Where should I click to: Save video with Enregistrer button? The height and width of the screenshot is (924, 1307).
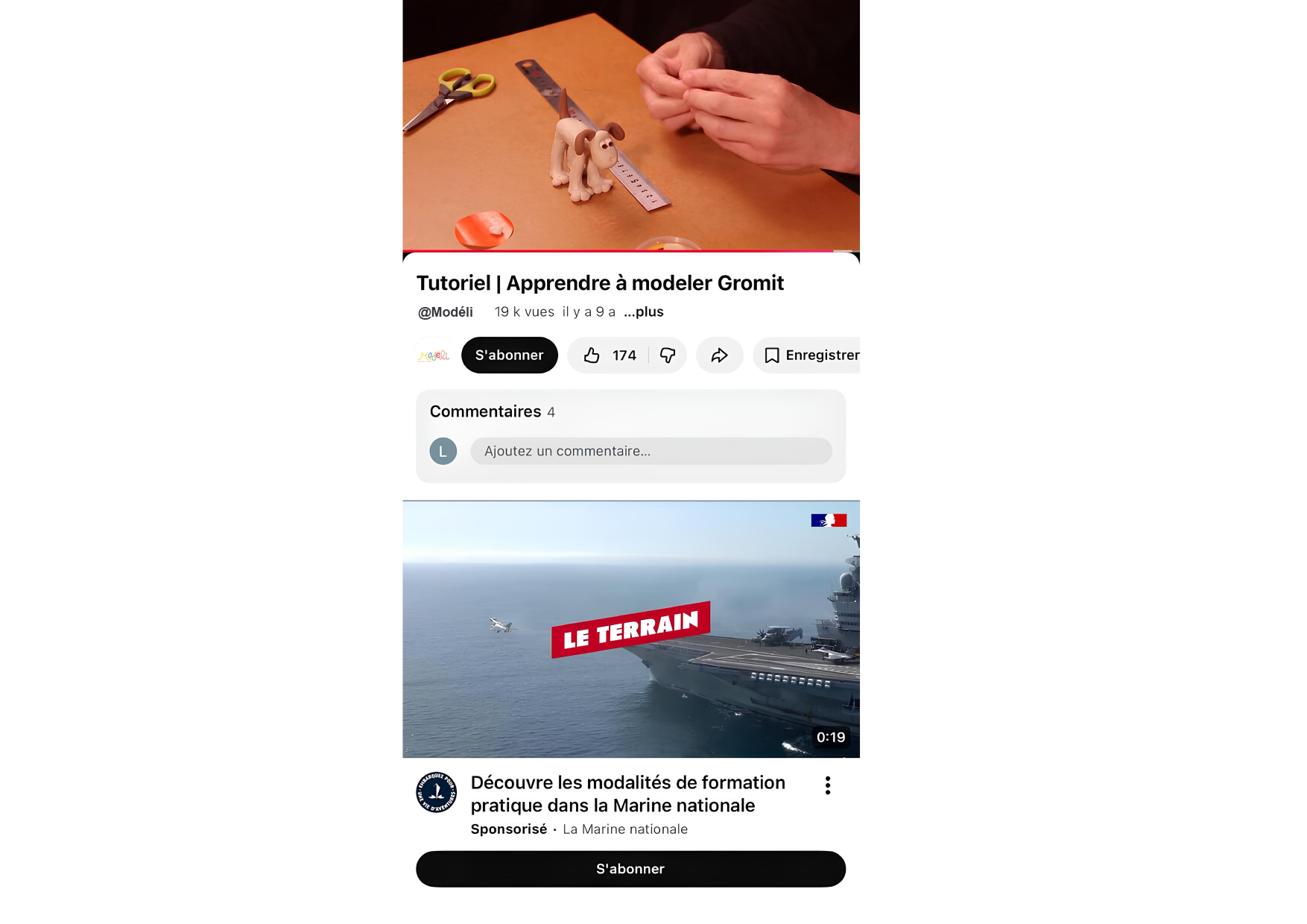(811, 355)
